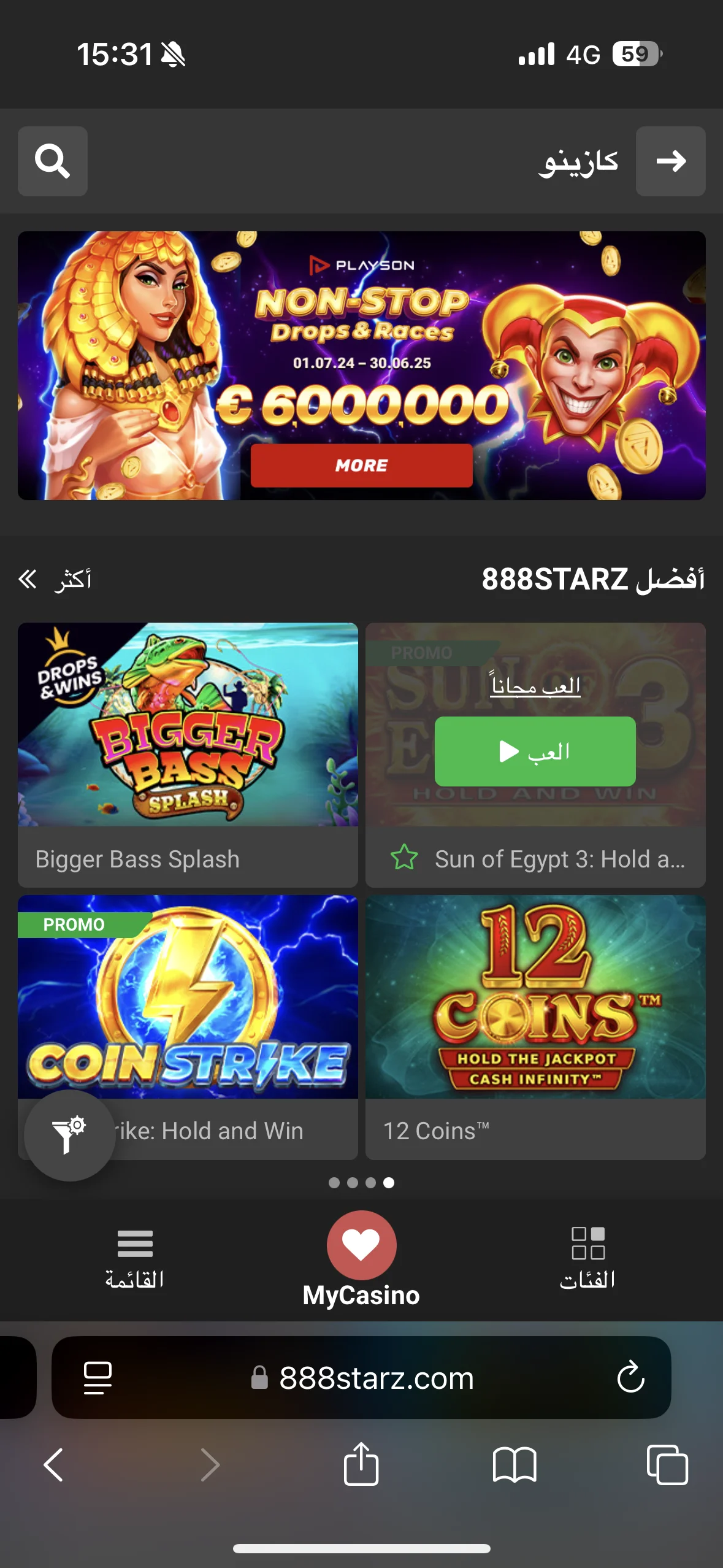Tap the arrow button beside كازينو
Viewport: 723px width, 1568px height.
pyautogui.click(x=670, y=161)
